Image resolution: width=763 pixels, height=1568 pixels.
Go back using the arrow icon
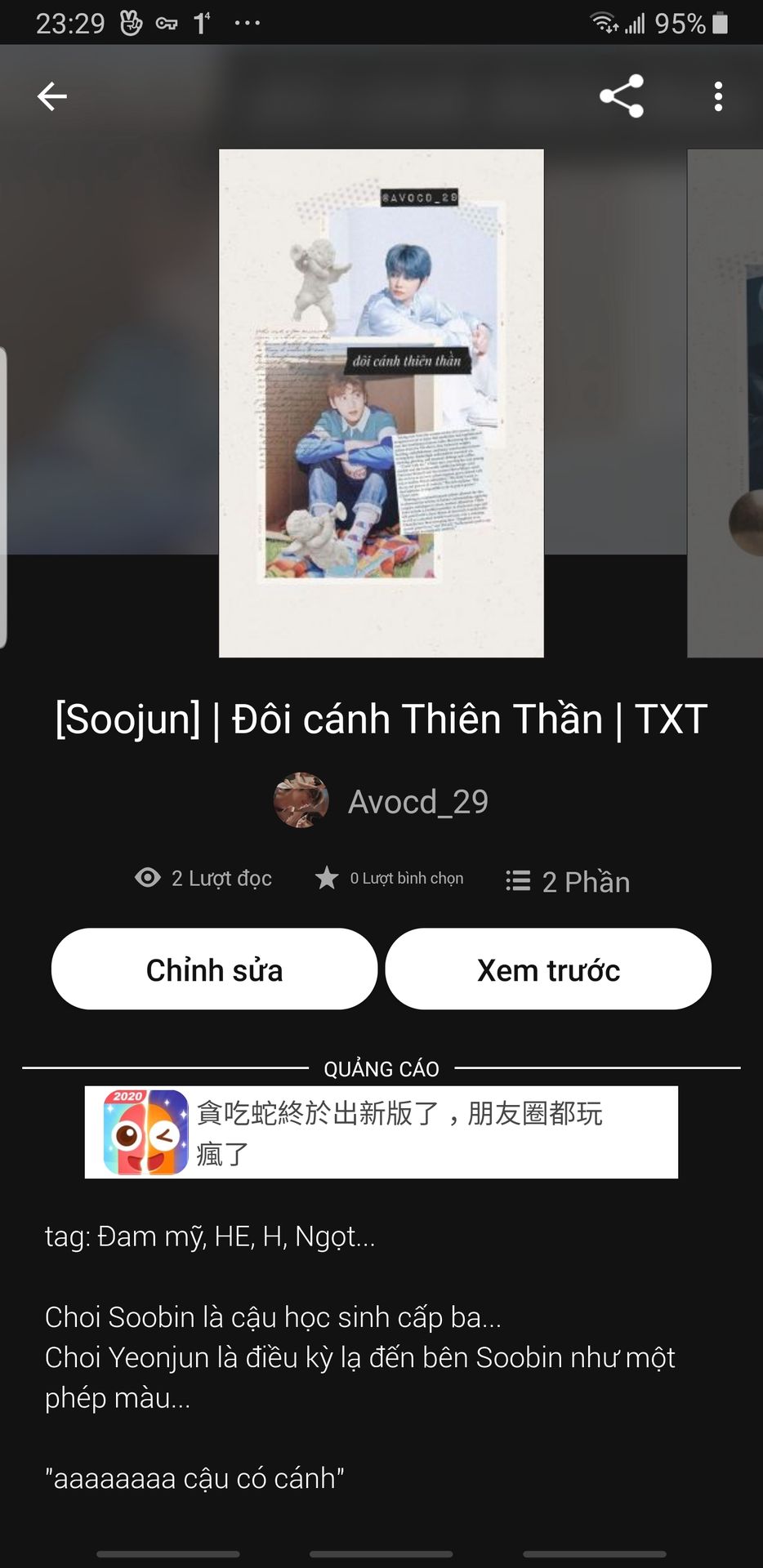(x=52, y=96)
